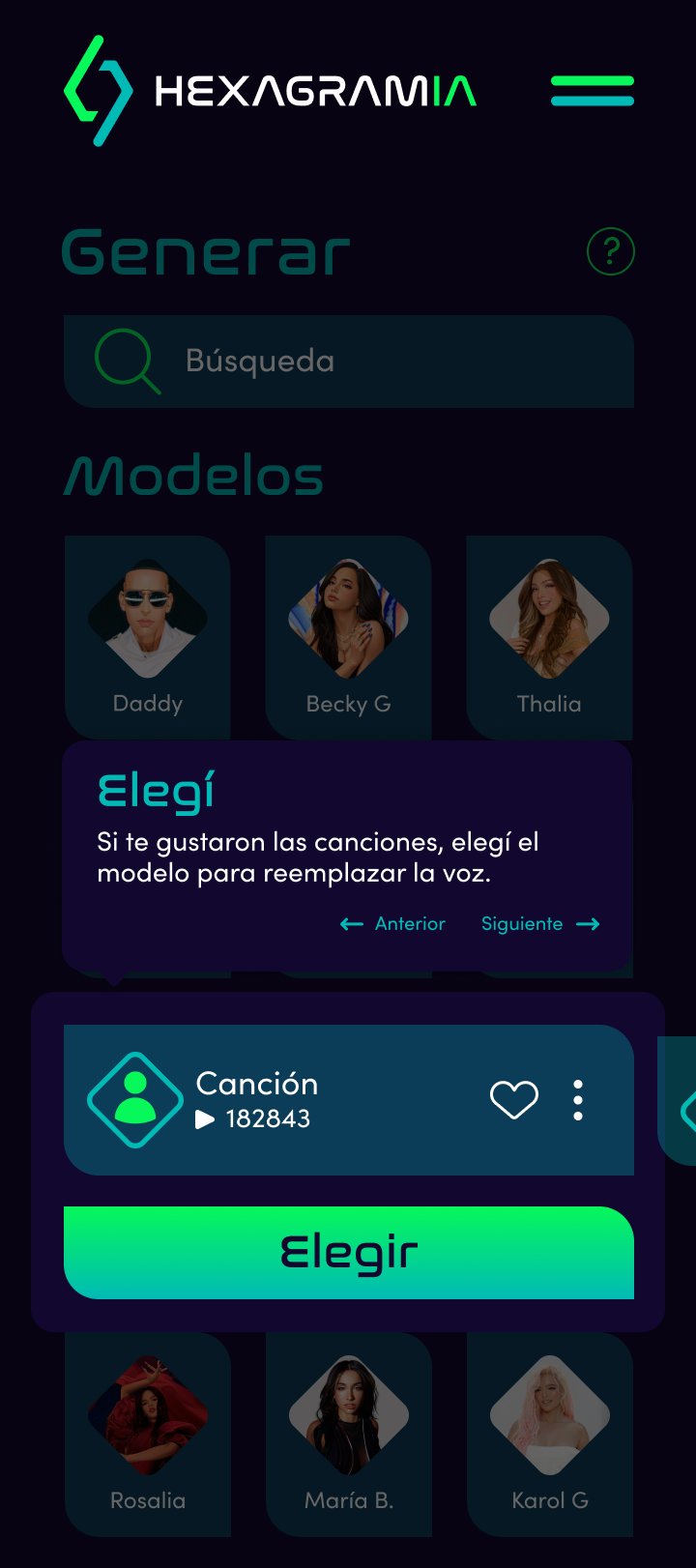The image size is (696, 1568).
Task: Click the green profile avatar on the Canción card
Action: (134, 1098)
